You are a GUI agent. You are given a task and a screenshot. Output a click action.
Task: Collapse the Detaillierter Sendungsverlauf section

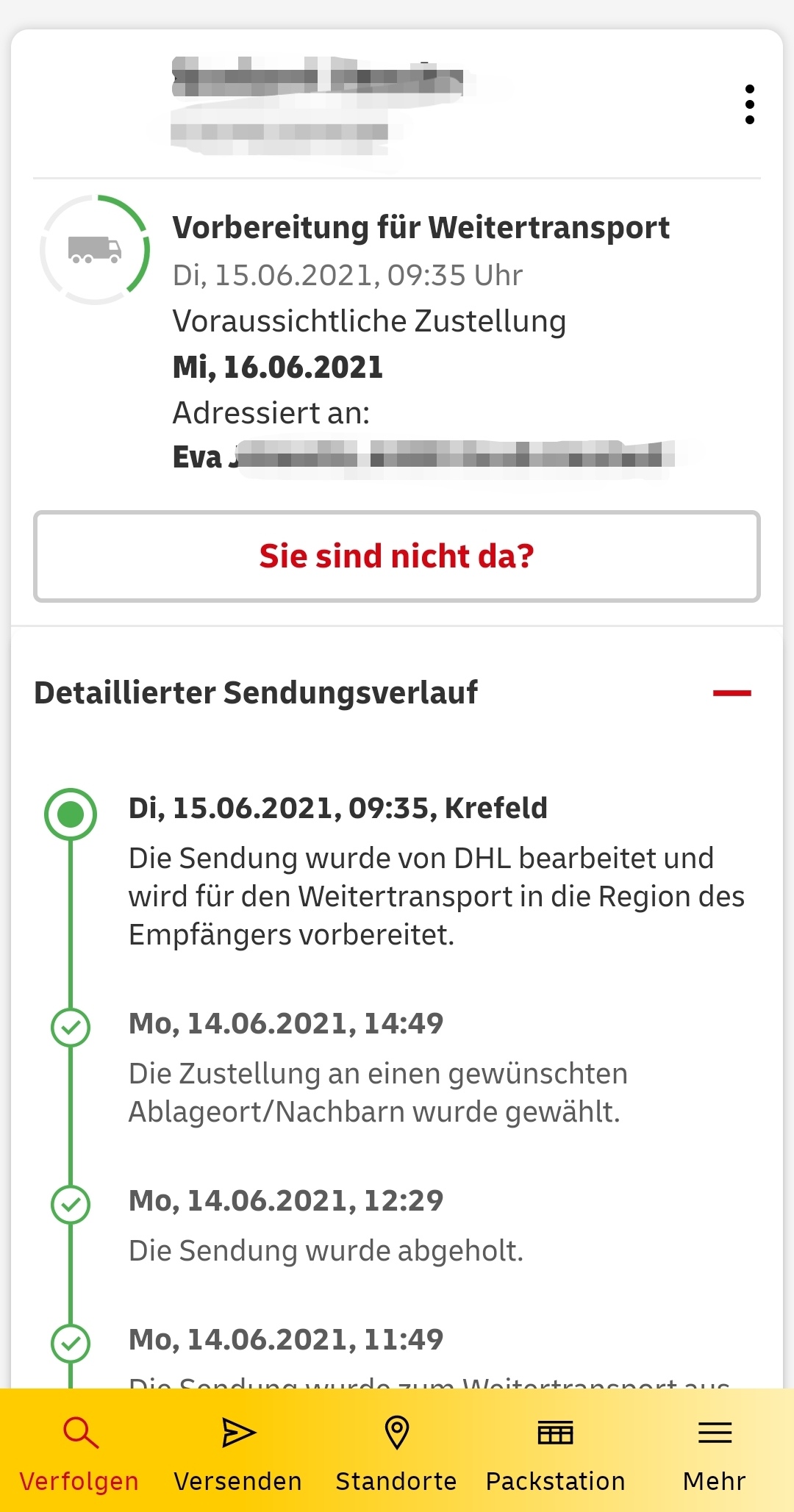(x=732, y=693)
